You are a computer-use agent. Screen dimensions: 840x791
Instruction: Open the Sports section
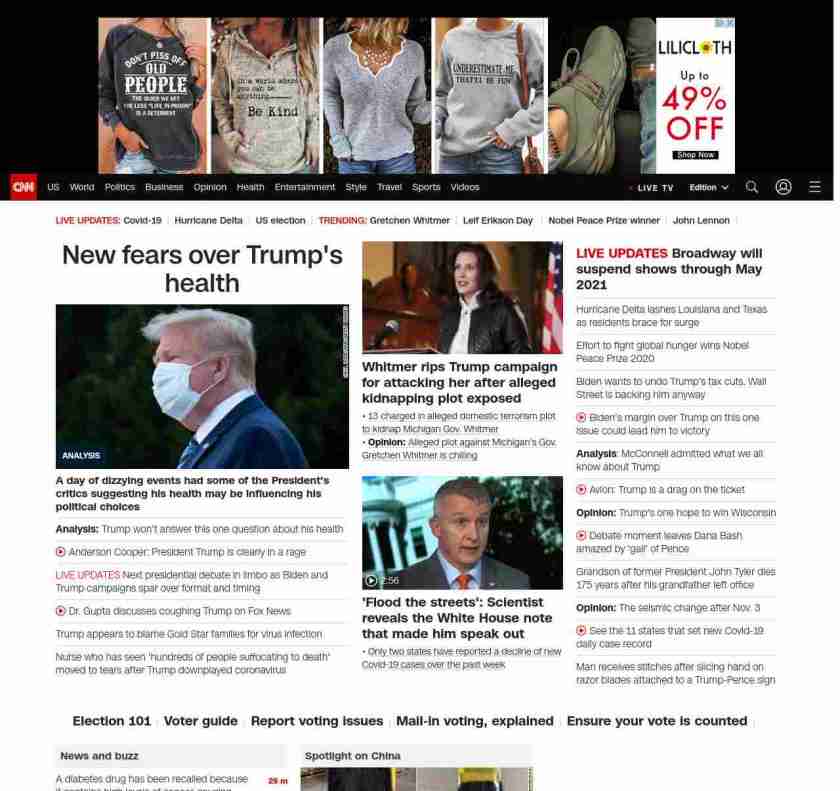(426, 187)
